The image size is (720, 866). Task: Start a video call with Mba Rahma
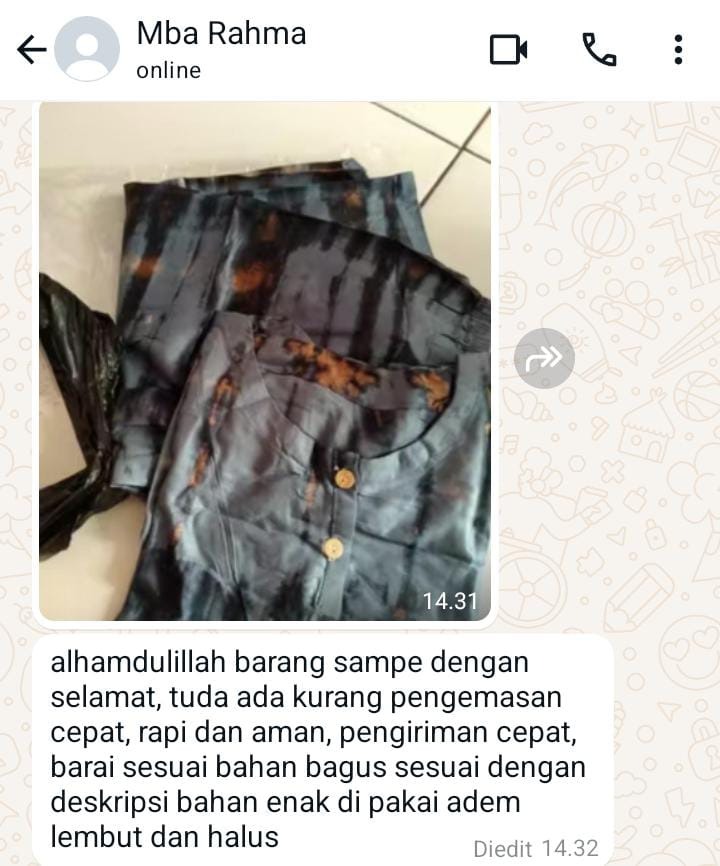(510, 46)
